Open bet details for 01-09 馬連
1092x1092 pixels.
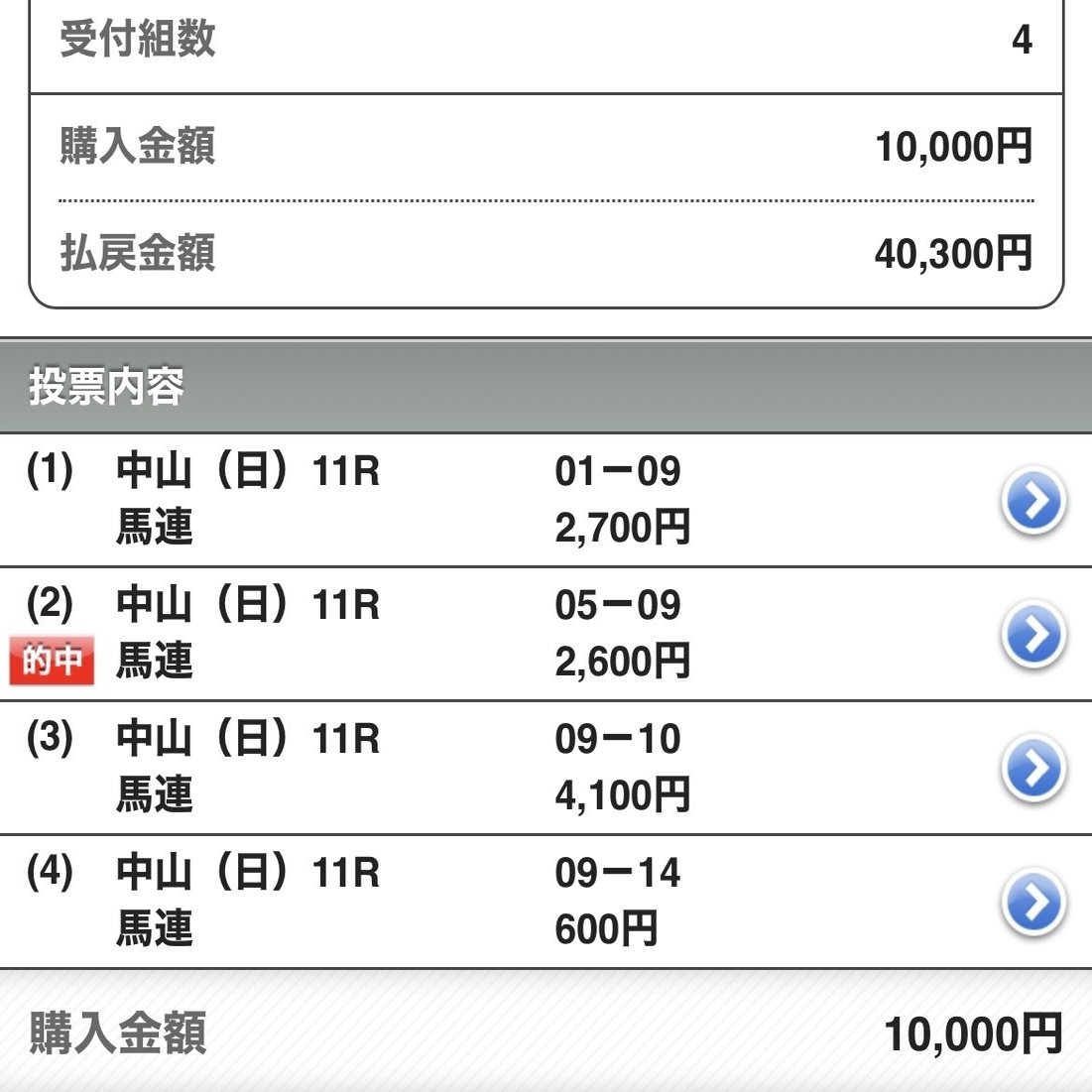coord(1032,502)
